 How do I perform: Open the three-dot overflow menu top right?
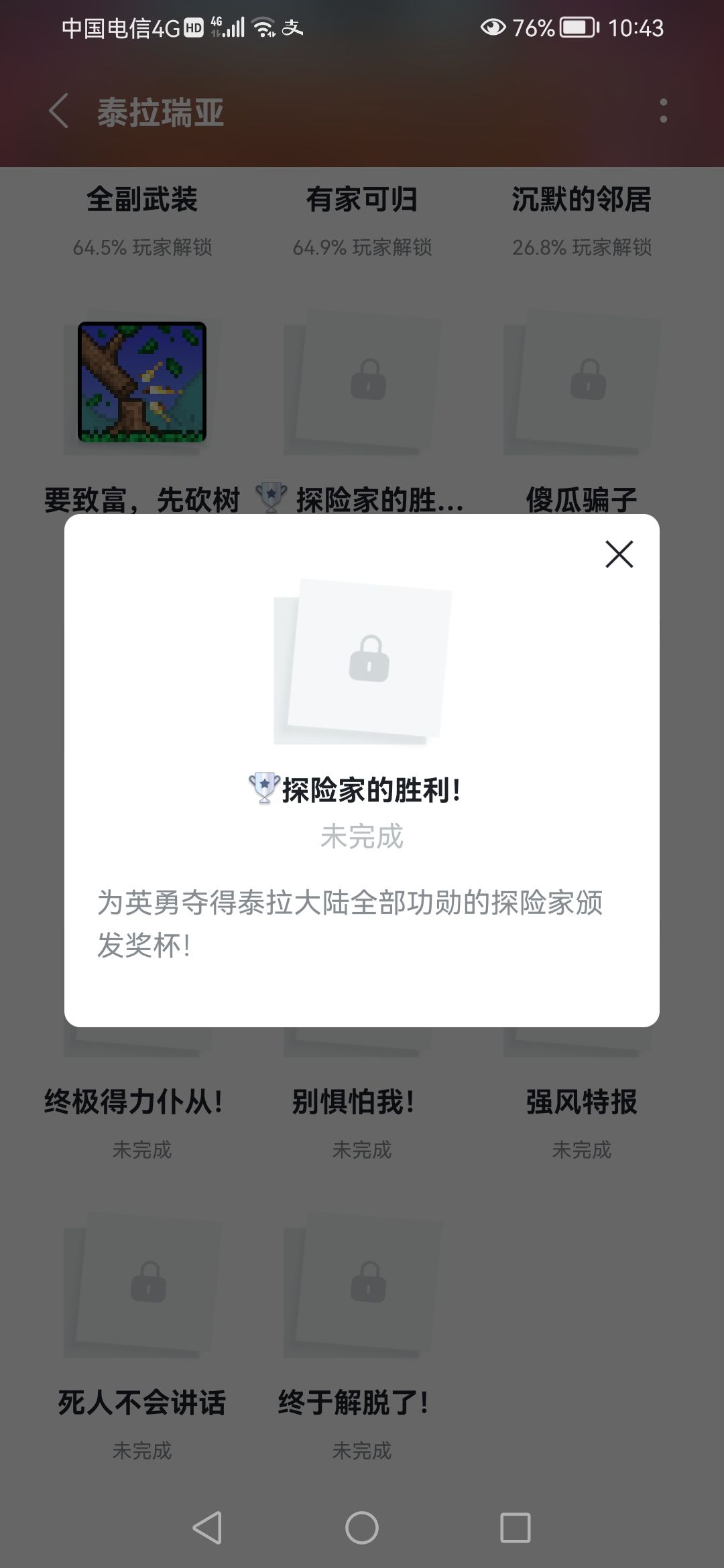pos(663,113)
